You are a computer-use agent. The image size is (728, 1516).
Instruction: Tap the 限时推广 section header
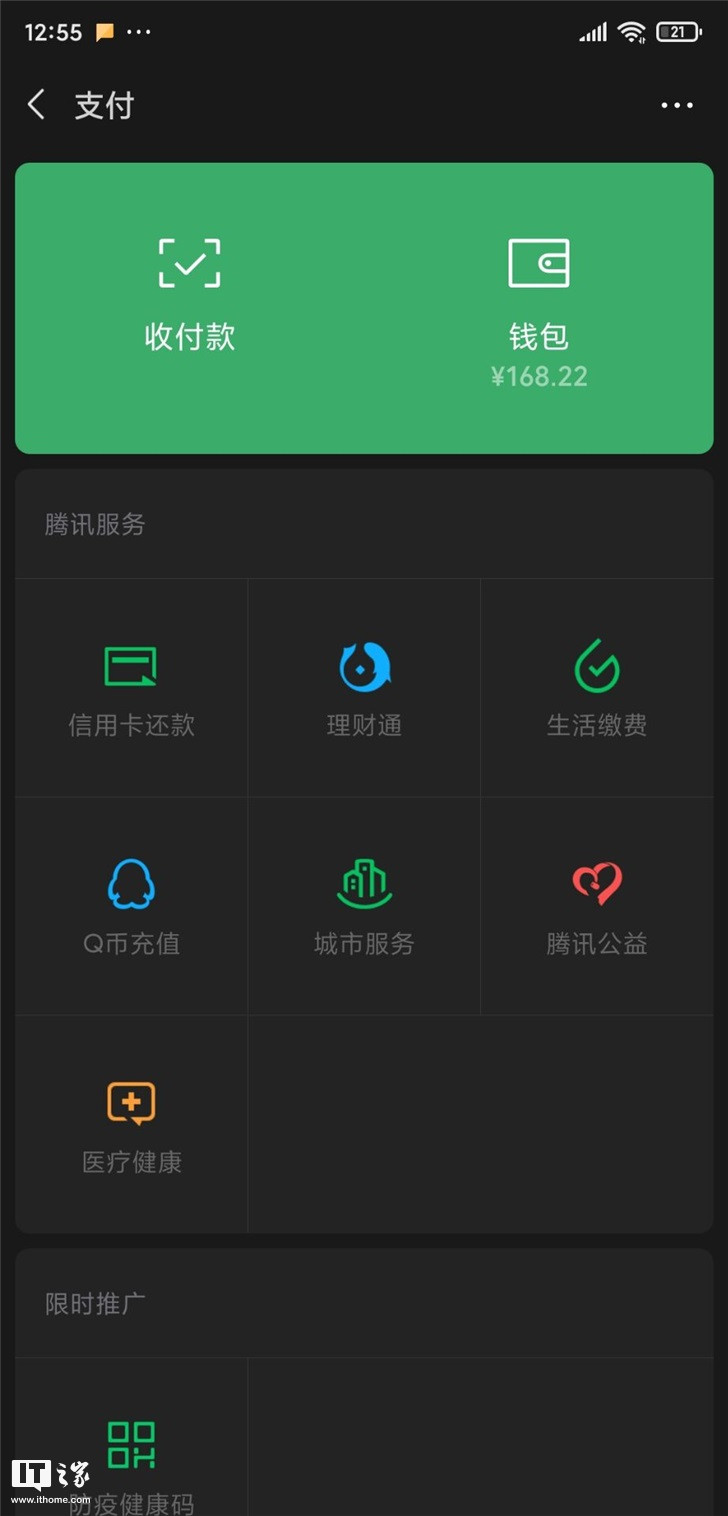point(96,1304)
